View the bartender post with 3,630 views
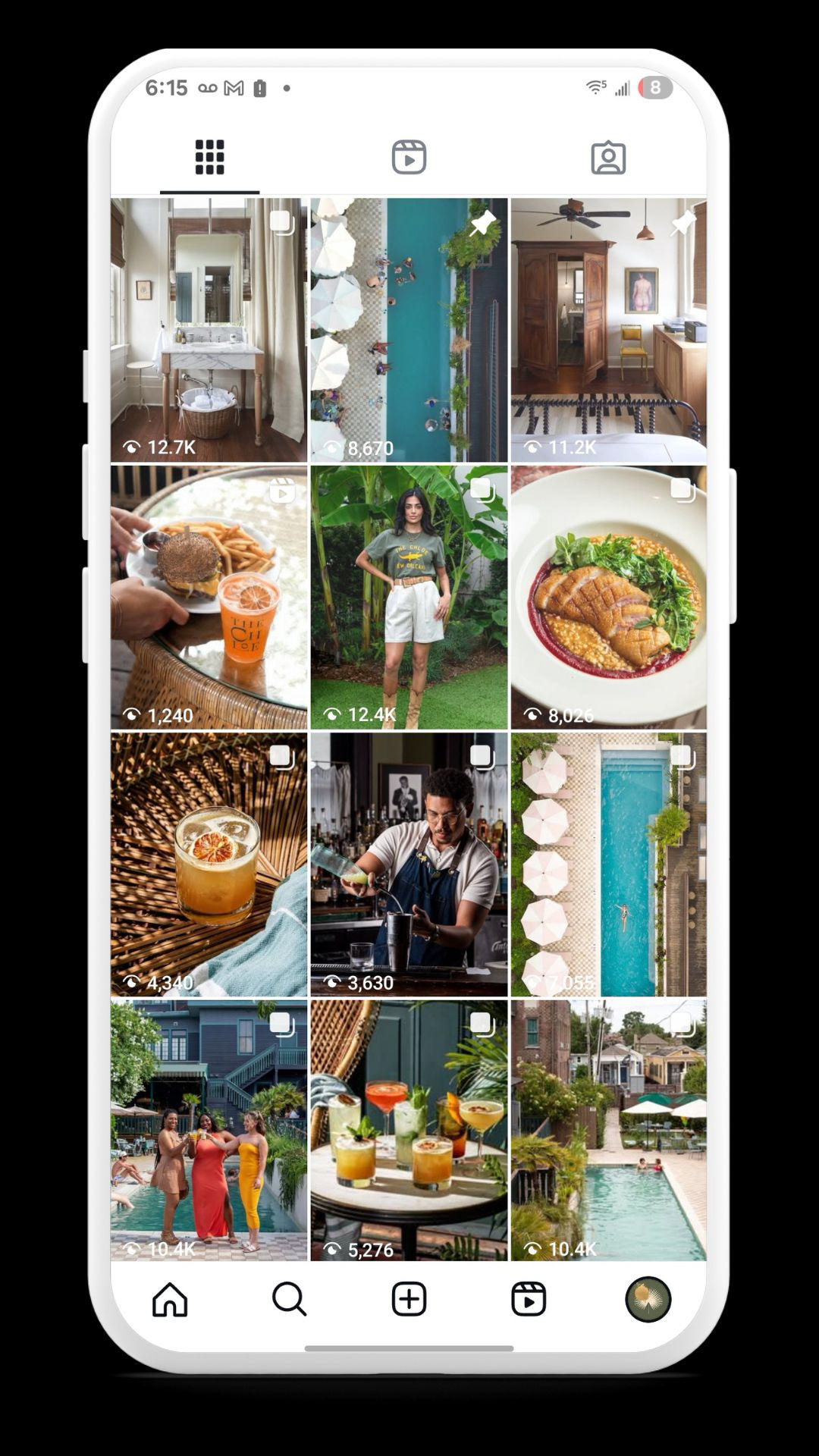 coord(409,864)
